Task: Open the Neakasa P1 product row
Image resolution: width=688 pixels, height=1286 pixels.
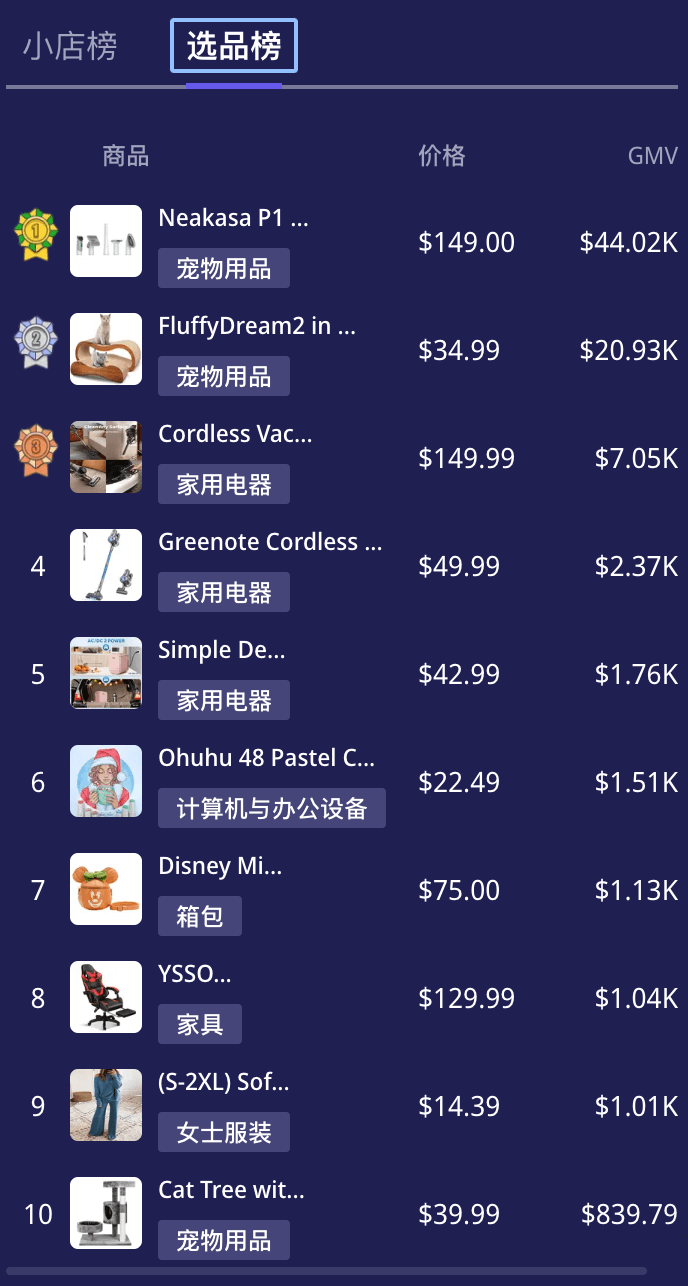Action: 233,219
